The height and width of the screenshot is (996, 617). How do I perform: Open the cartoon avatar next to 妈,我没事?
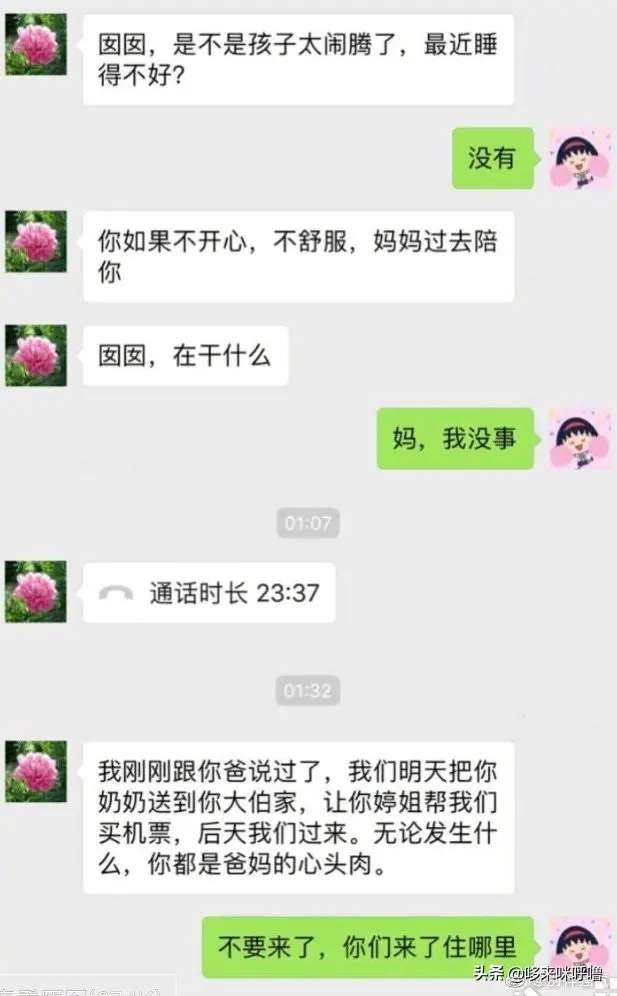point(580,438)
